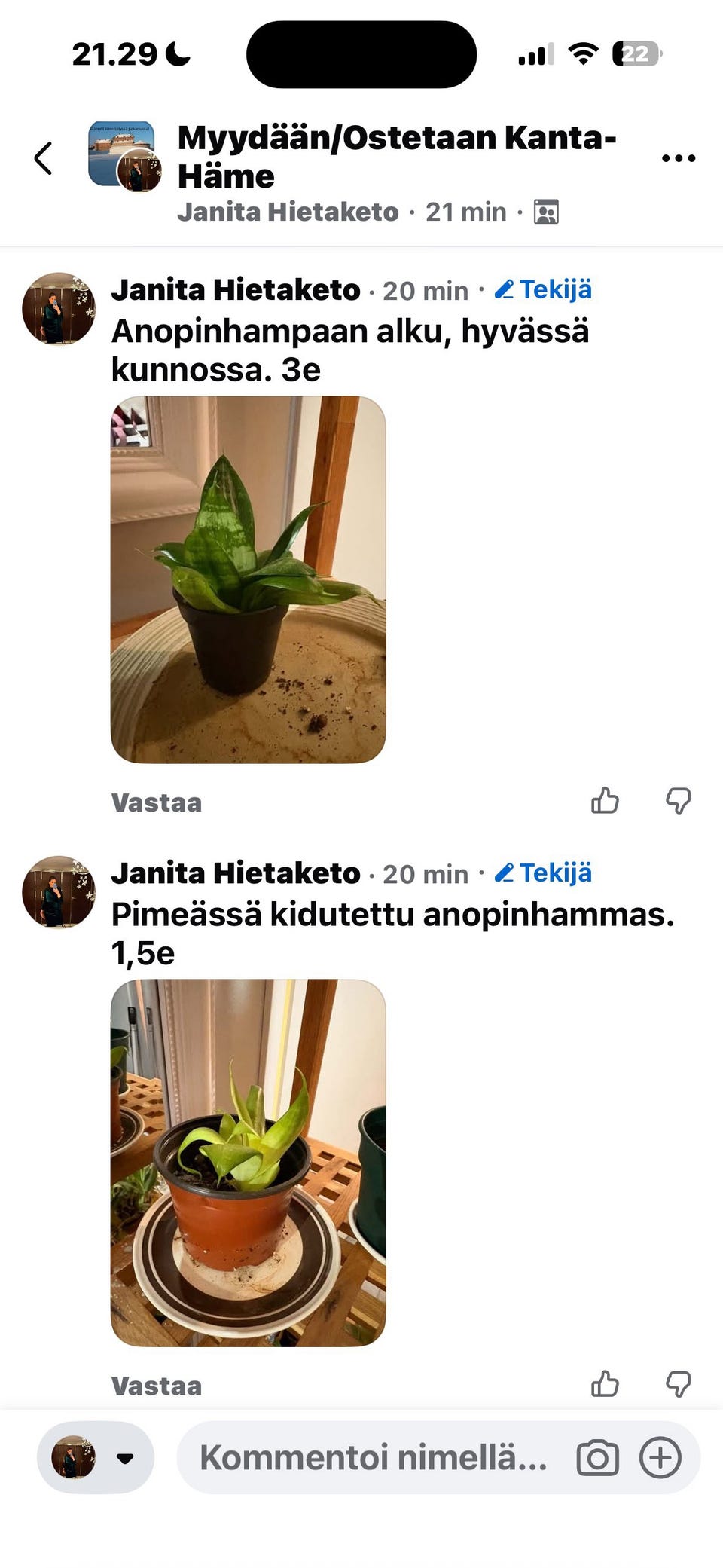Attach a photo with the camera icon
This screenshot has height=1568, width=723.
(x=597, y=1457)
